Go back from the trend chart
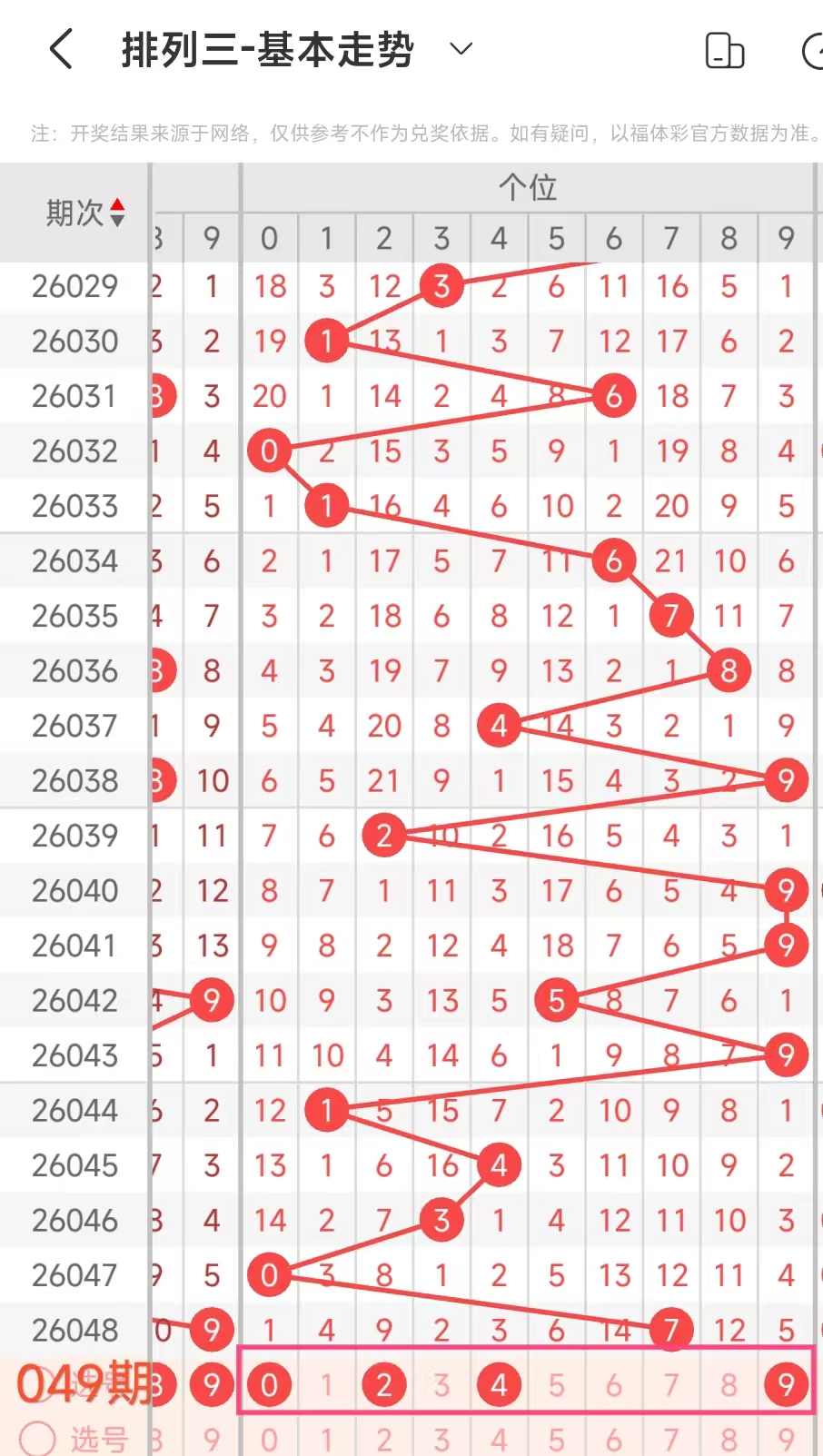 [61, 49]
